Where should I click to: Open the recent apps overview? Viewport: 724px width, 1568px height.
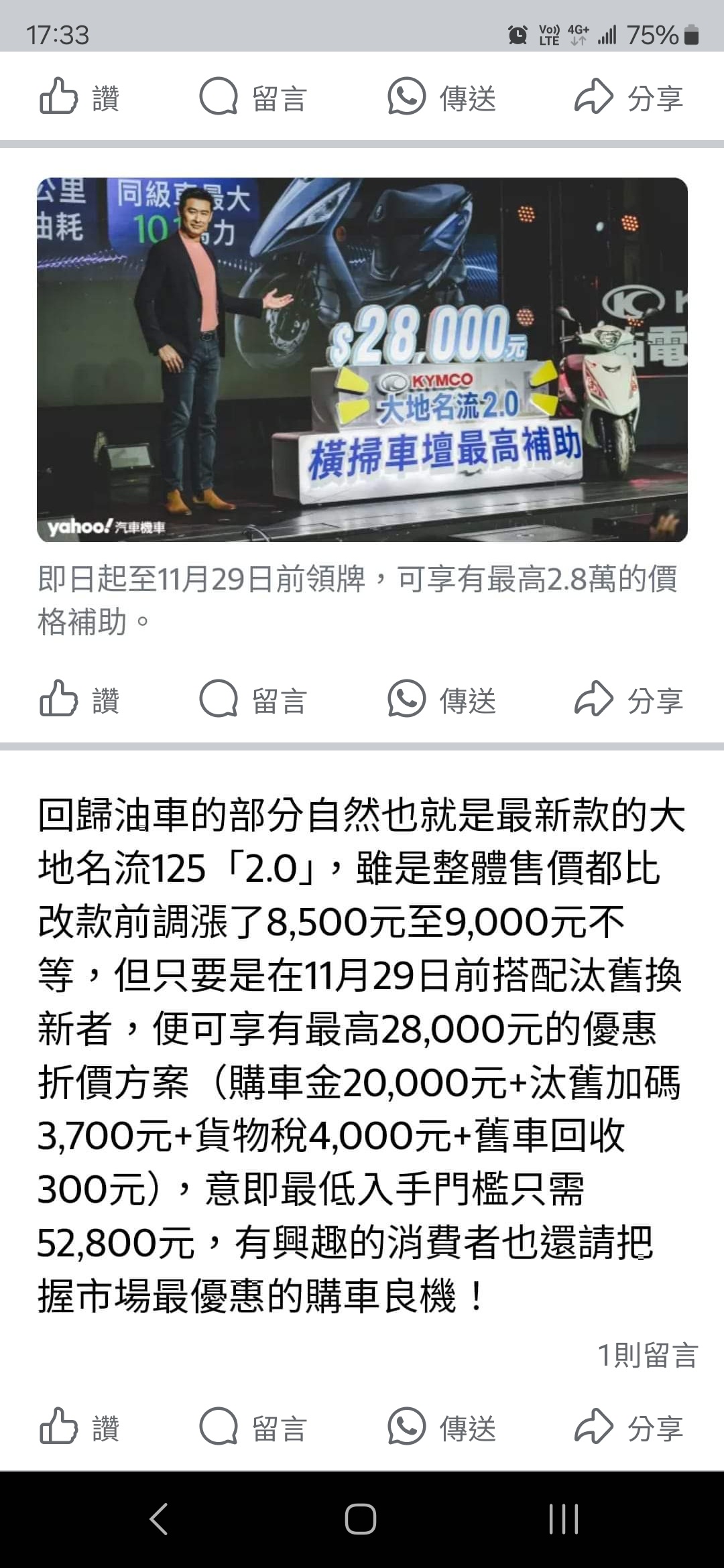coord(563,1518)
